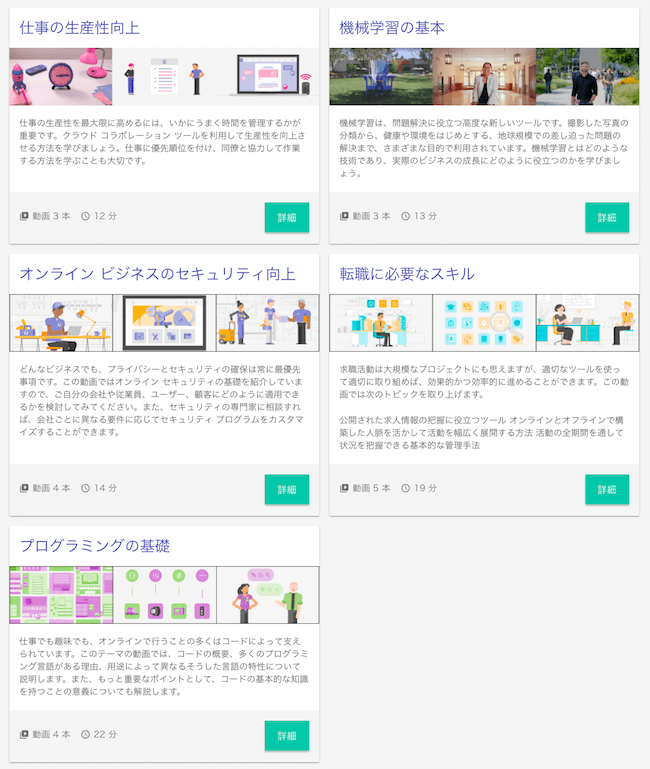Image resolution: width=650 pixels, height=769 pixels.
Task: Select 詳細 on the 転職に必要なスキル card
Action: click(x=607, y=489)
